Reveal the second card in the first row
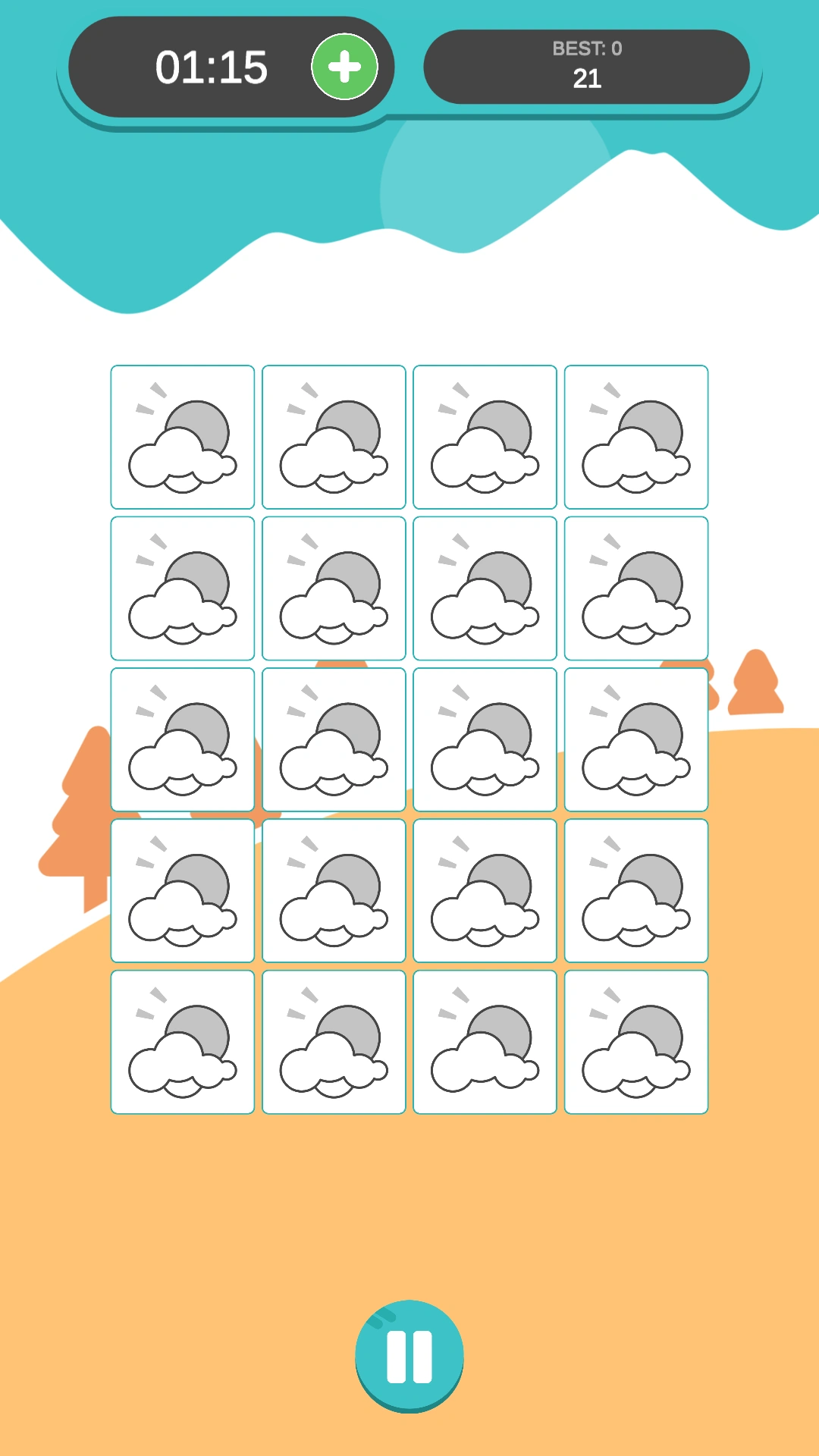Image resolution: width=819 pixels, height=1456 pixels. pos(334,437)
